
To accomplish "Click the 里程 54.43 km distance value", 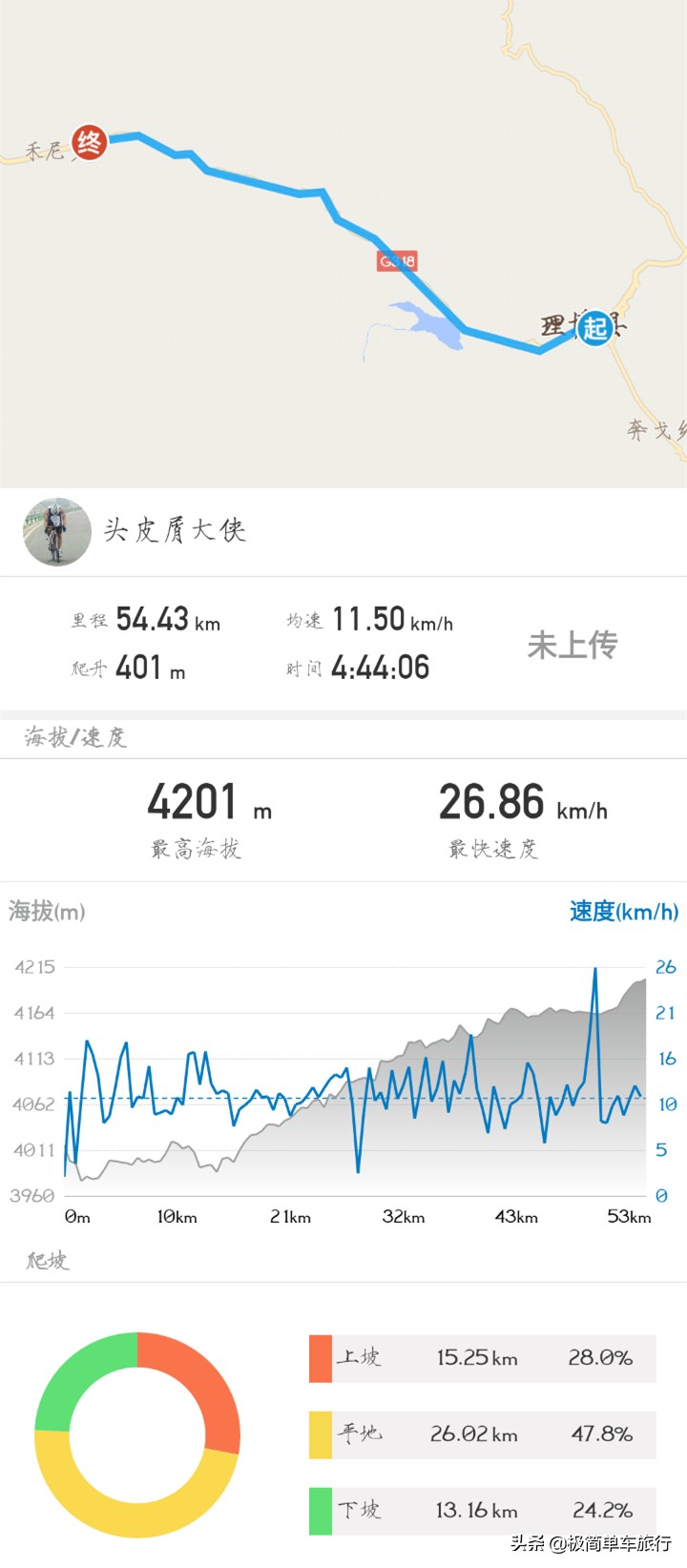I will point(153,619).
